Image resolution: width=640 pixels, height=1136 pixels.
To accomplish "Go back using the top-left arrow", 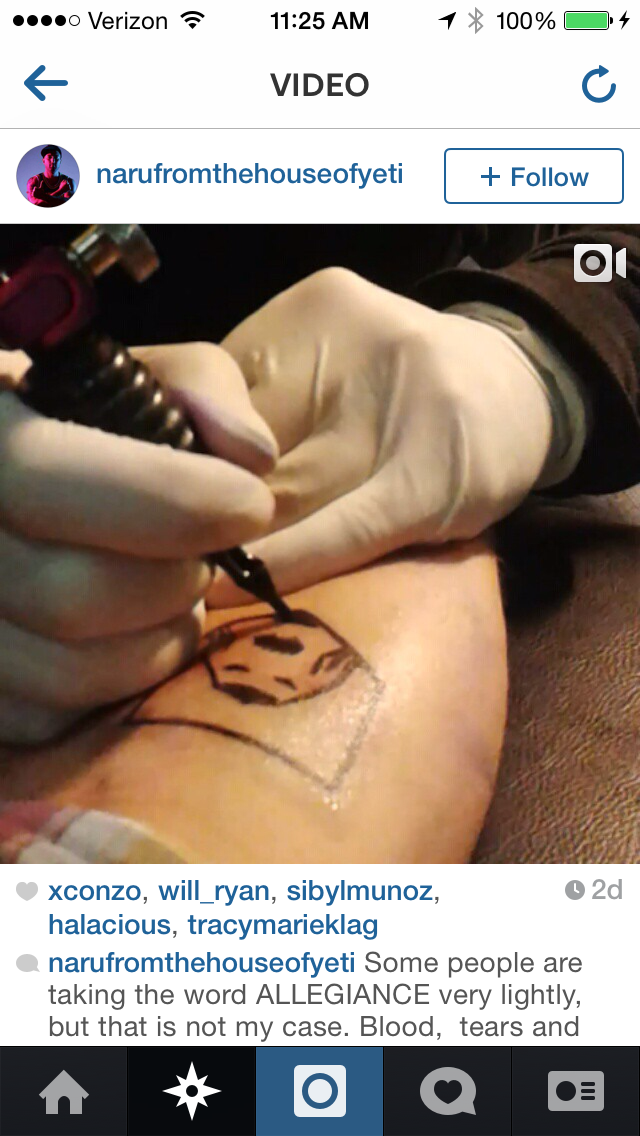I will [x=45, y=85].
